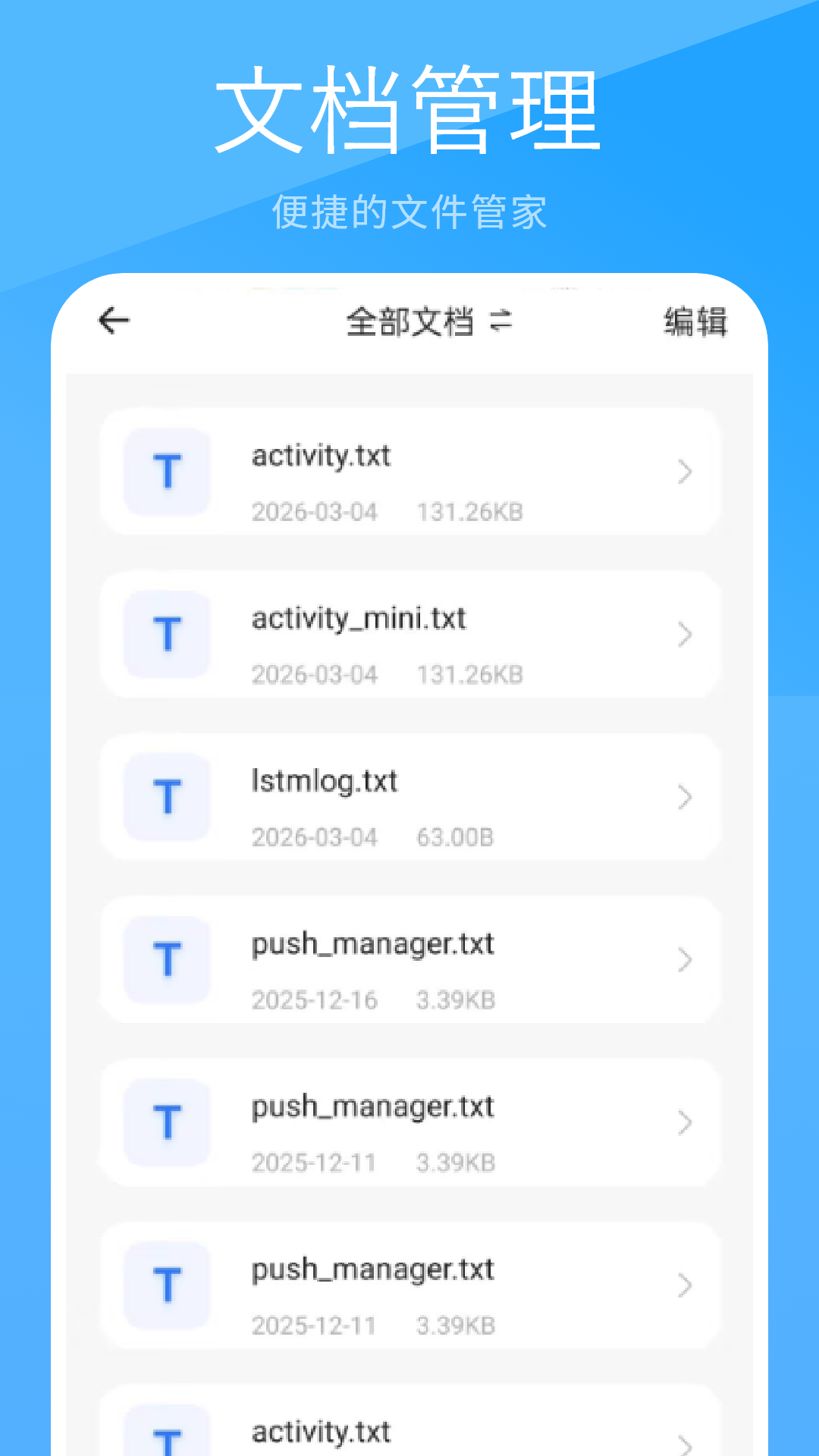Expand lstmlog.txt entry with its chevron
The height and width of the screenshot is (1456, 819).
pos(686,797)
